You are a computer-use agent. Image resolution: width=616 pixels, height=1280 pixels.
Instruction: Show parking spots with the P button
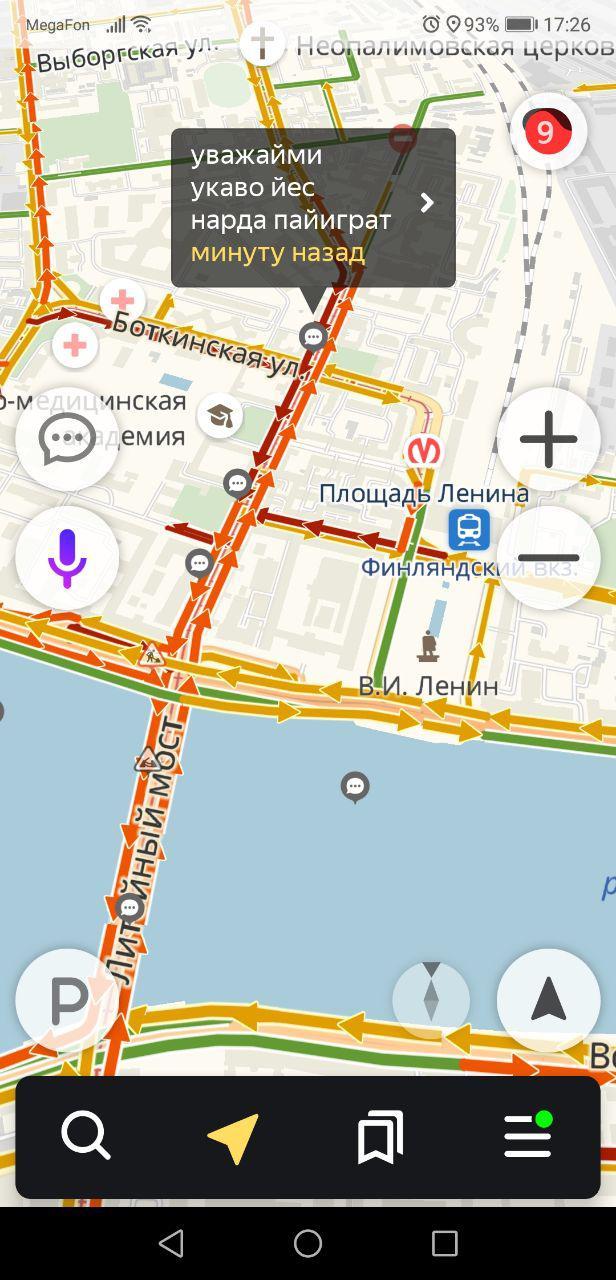click(x=67, y=1000)
